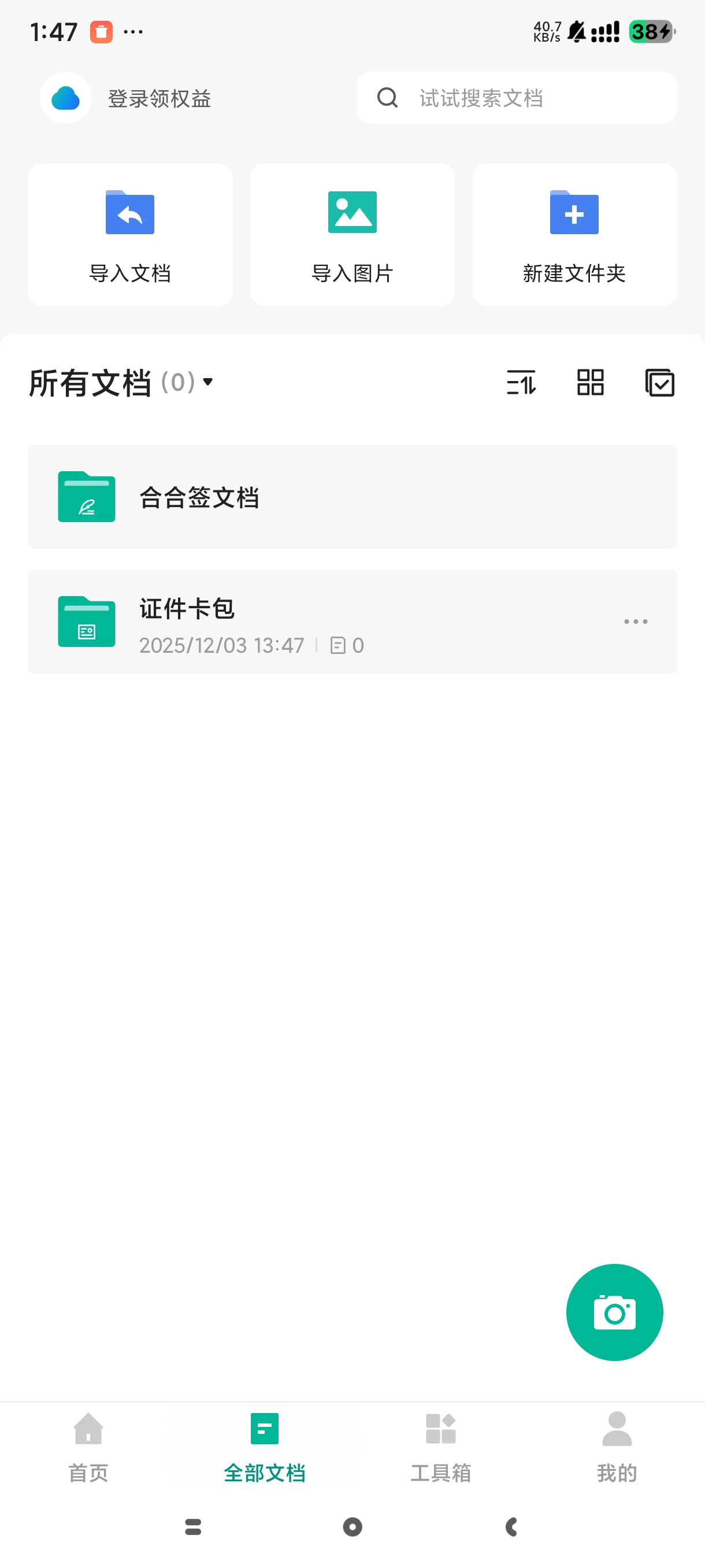Open more options for 证件卡包
Screen dimensions: 705x1568
pyautogui.click(x=636, y=622)
